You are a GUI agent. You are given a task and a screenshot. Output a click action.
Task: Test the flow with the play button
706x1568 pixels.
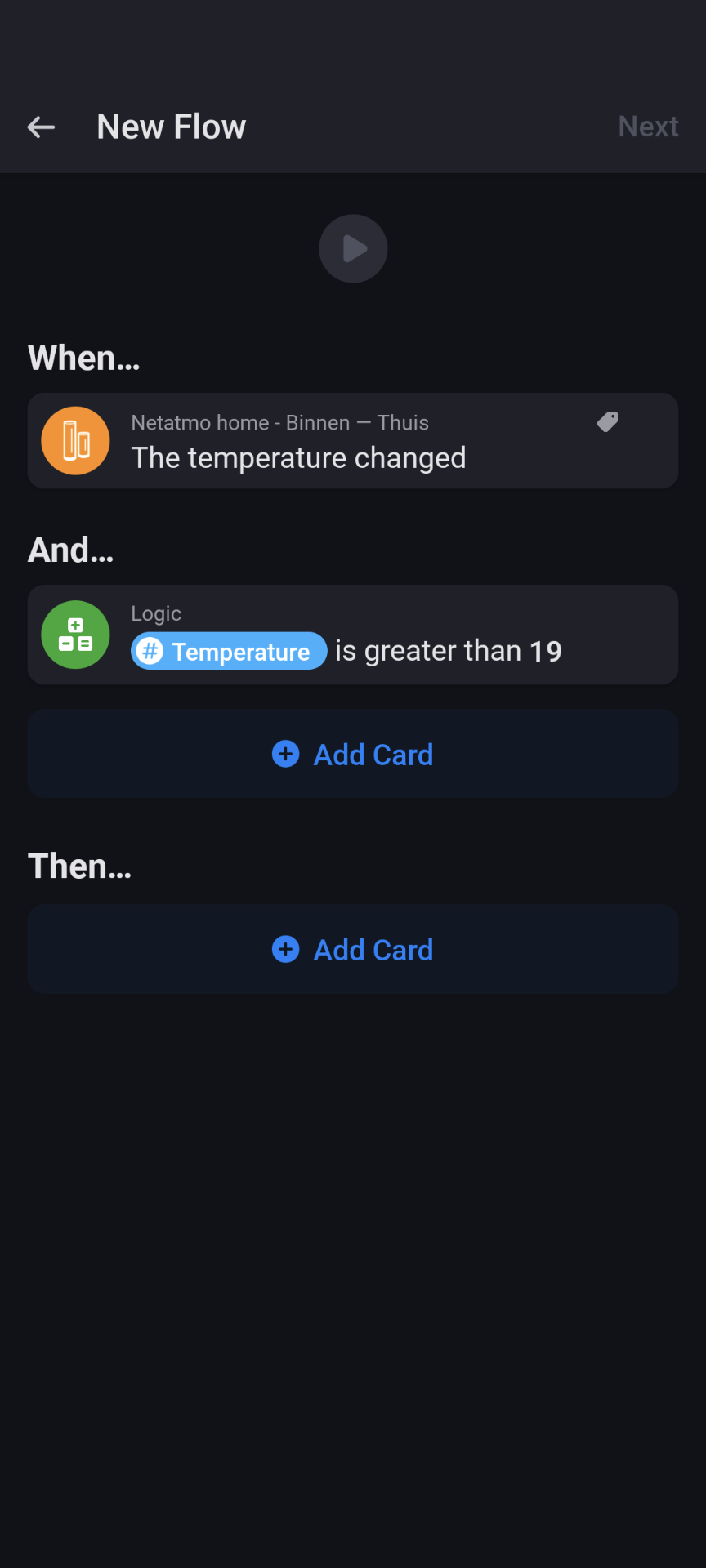click(353, 248)
